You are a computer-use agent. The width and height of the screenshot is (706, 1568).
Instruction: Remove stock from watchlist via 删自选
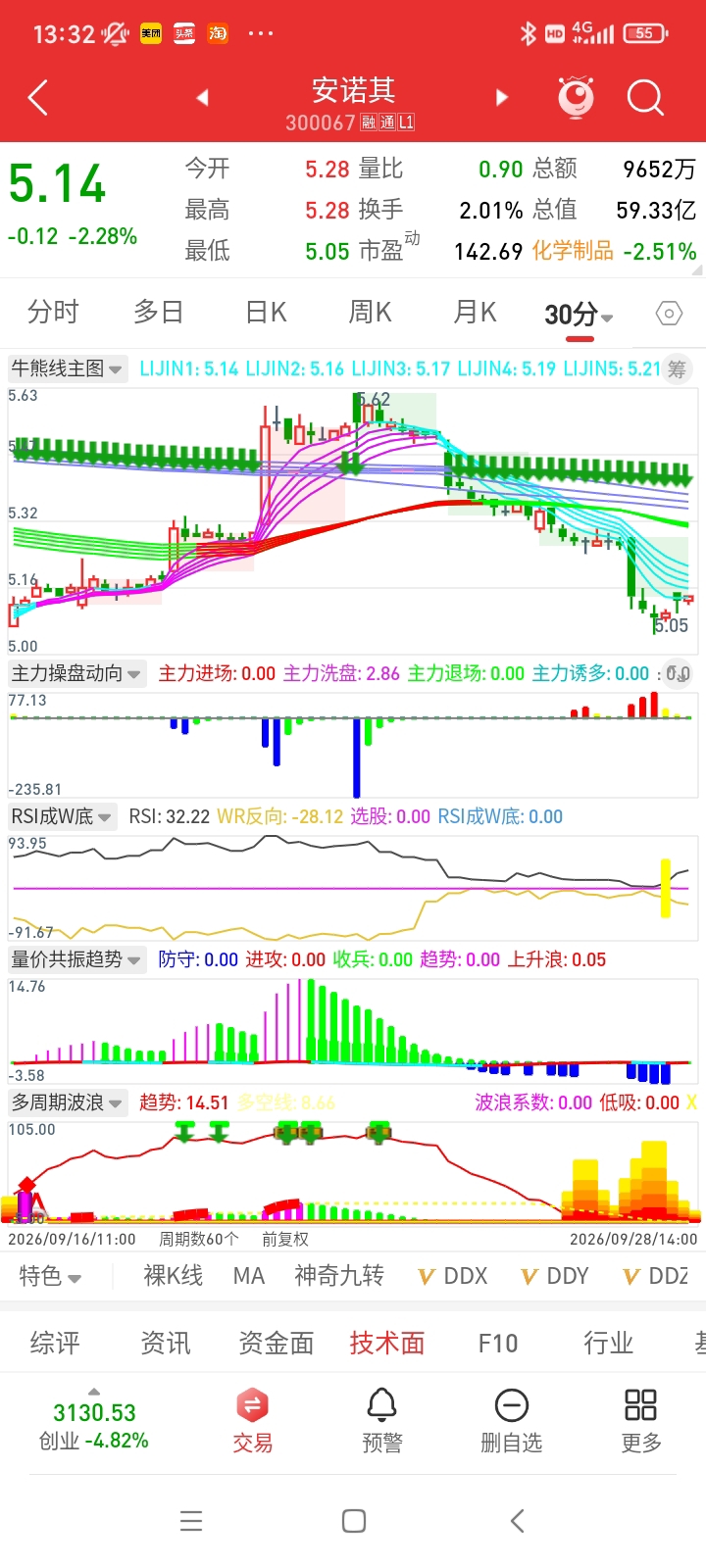511,1420
